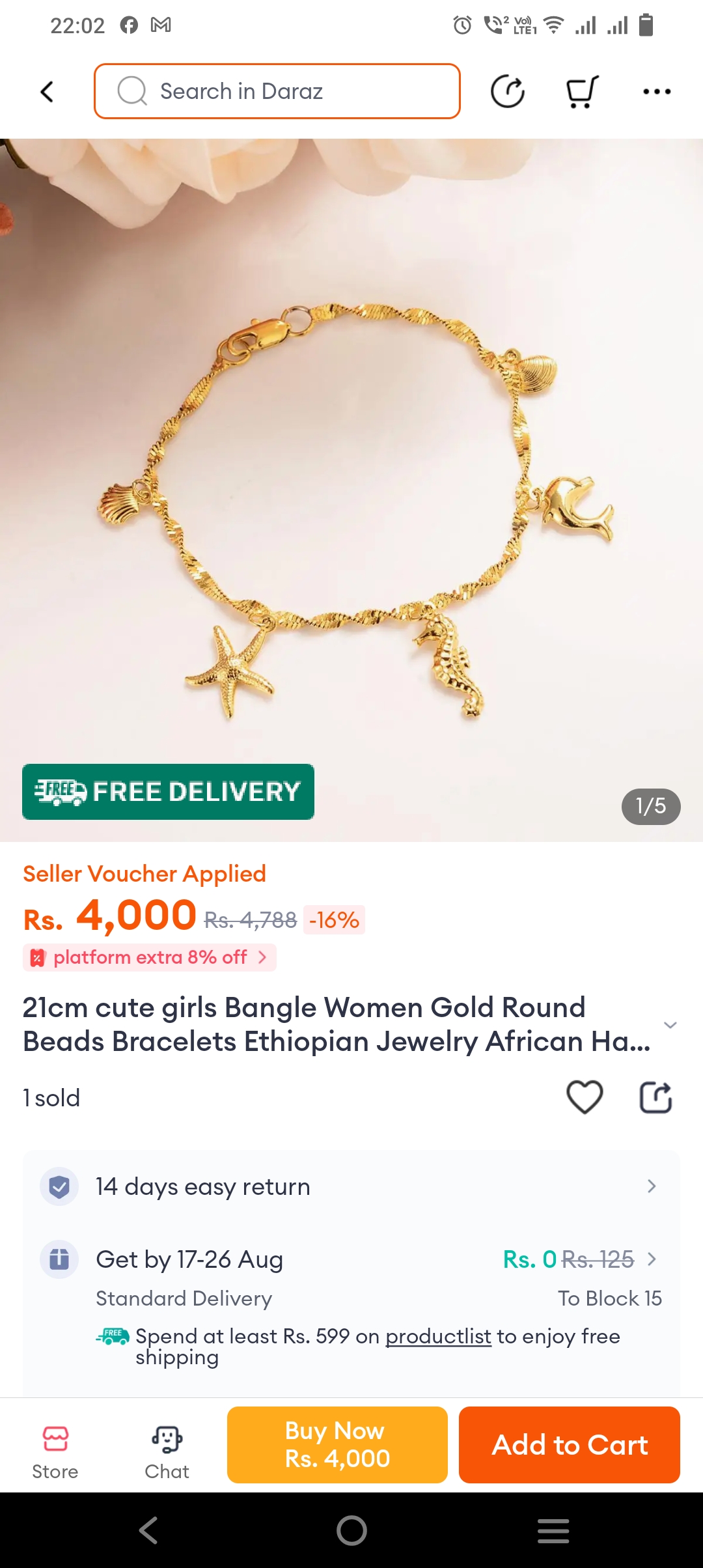Go back using the header arrow
The width and height of the screenshot is (703, 1568).
[x=47, y=92]
